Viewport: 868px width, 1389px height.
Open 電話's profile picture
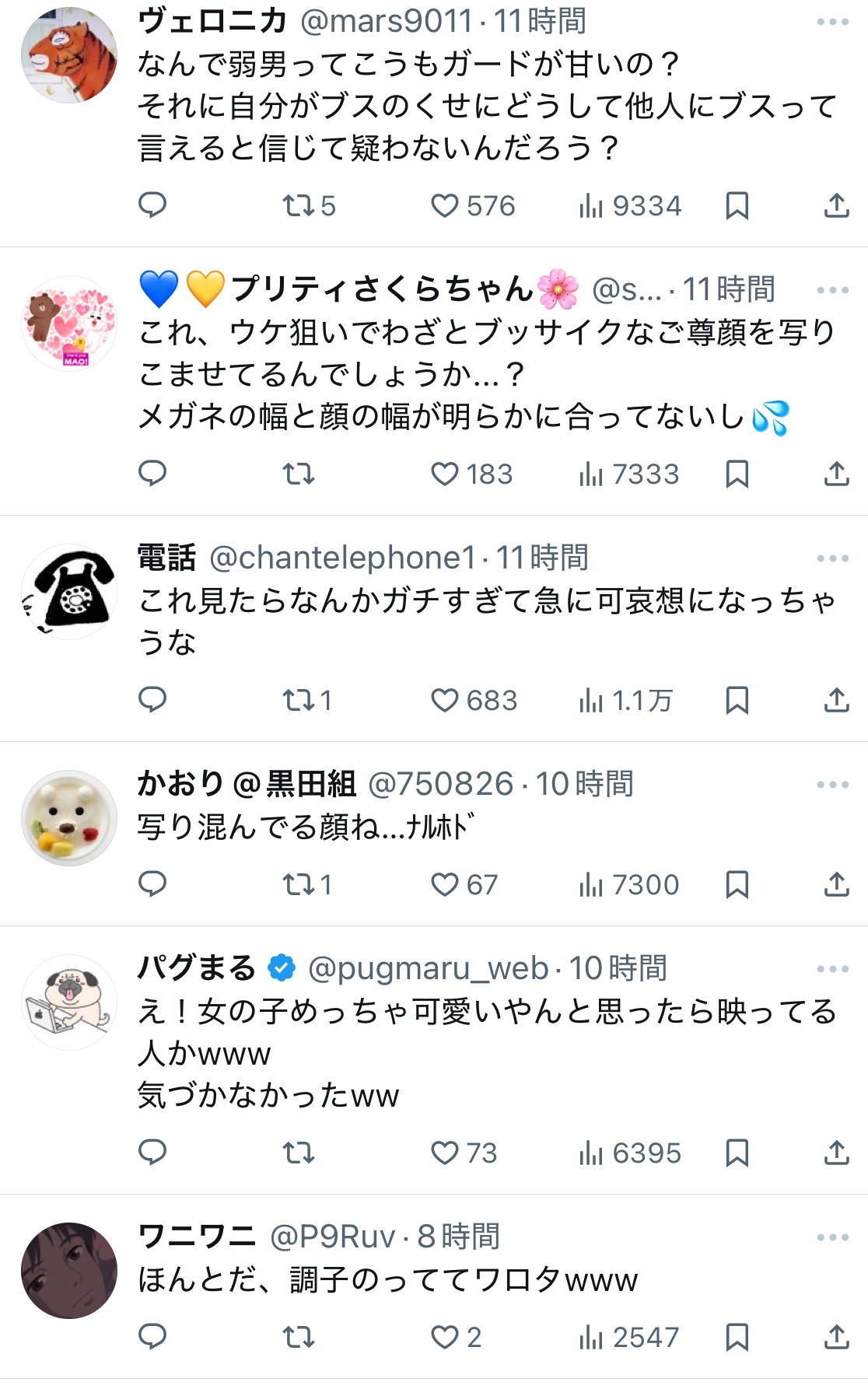(x=69, y=592)
